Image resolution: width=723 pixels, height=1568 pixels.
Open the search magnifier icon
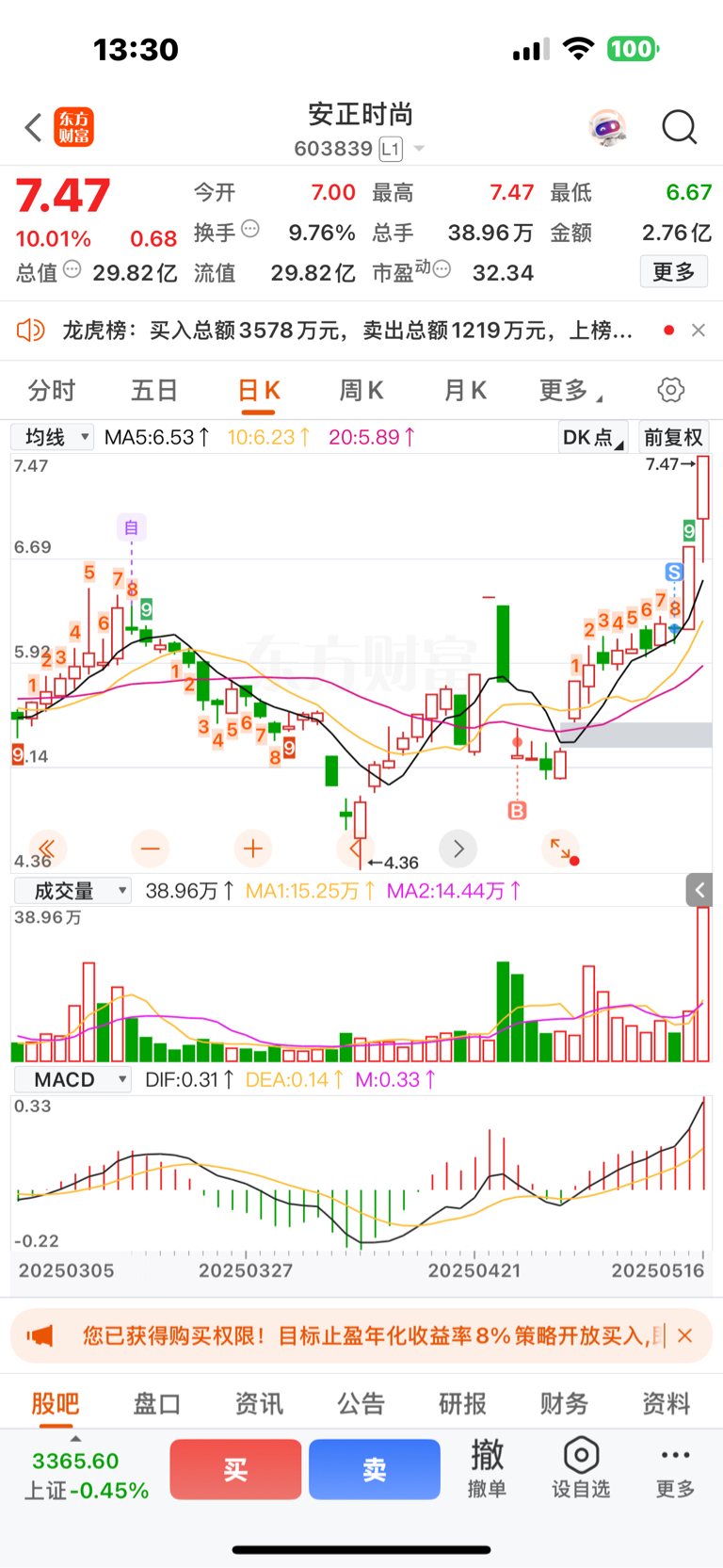[x=679, y=127]
